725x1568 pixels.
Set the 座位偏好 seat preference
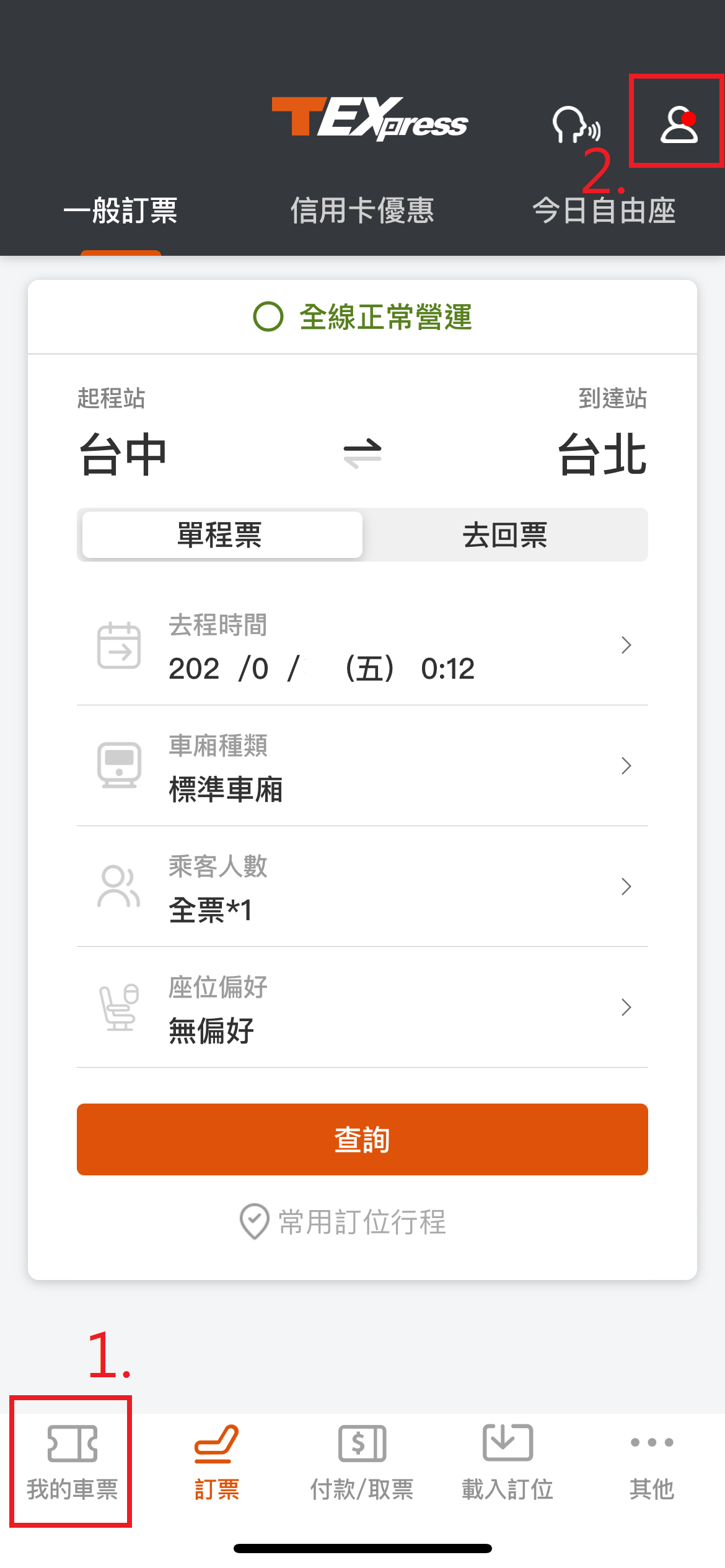click(362, 1008)
